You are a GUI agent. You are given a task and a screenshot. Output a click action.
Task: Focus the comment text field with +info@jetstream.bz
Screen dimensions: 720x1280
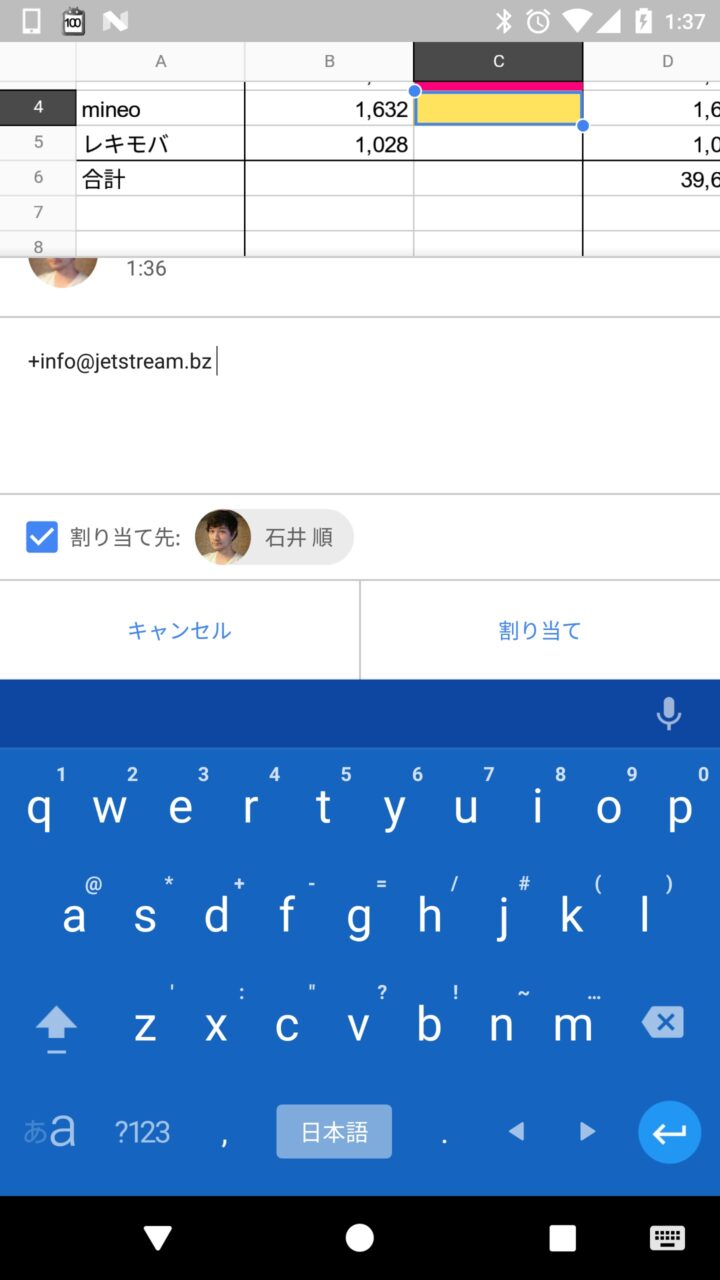pyautogui.click(x=360, y=400)
